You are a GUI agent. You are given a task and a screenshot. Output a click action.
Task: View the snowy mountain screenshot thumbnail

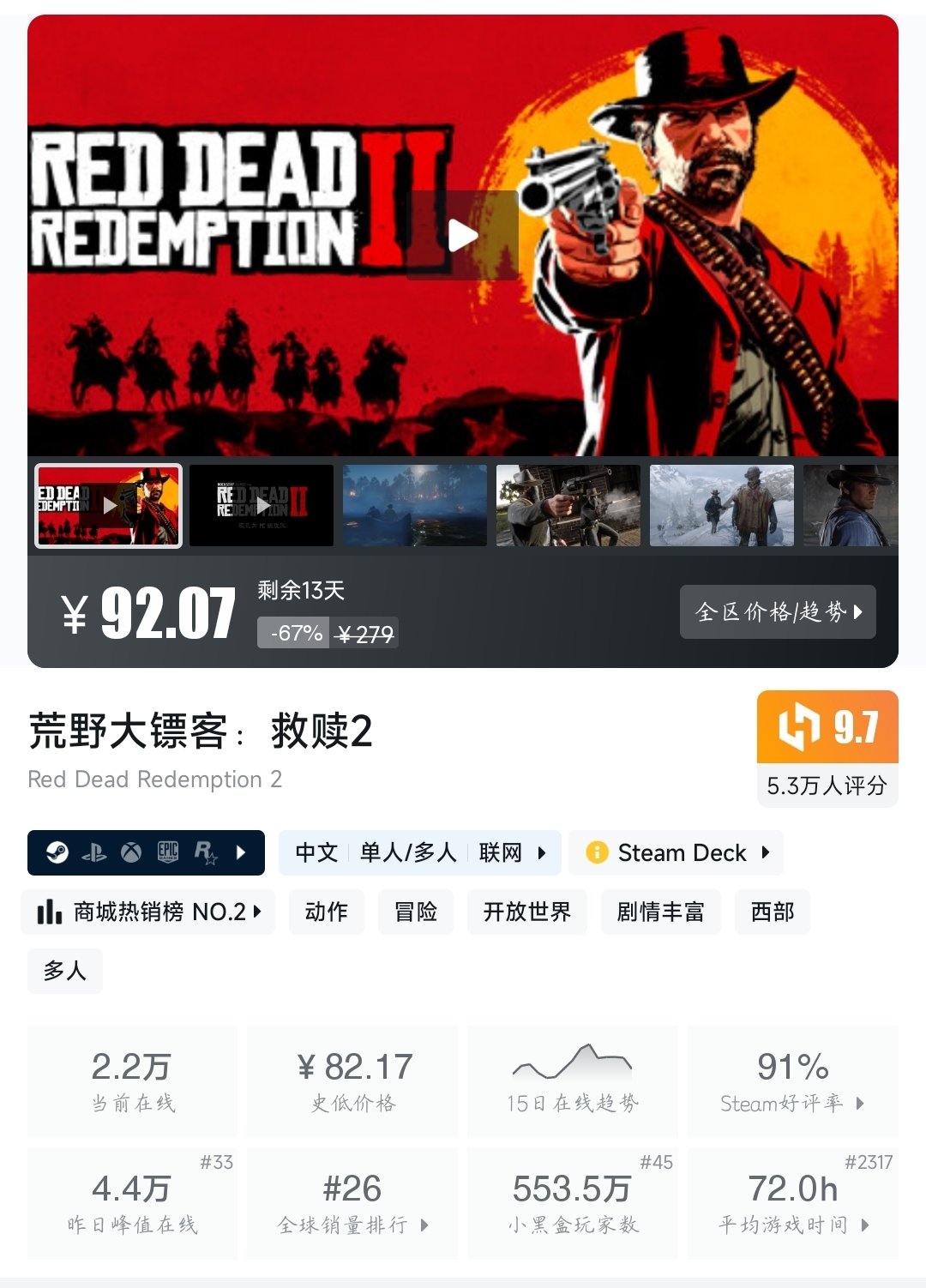click(x=722, y=506)
